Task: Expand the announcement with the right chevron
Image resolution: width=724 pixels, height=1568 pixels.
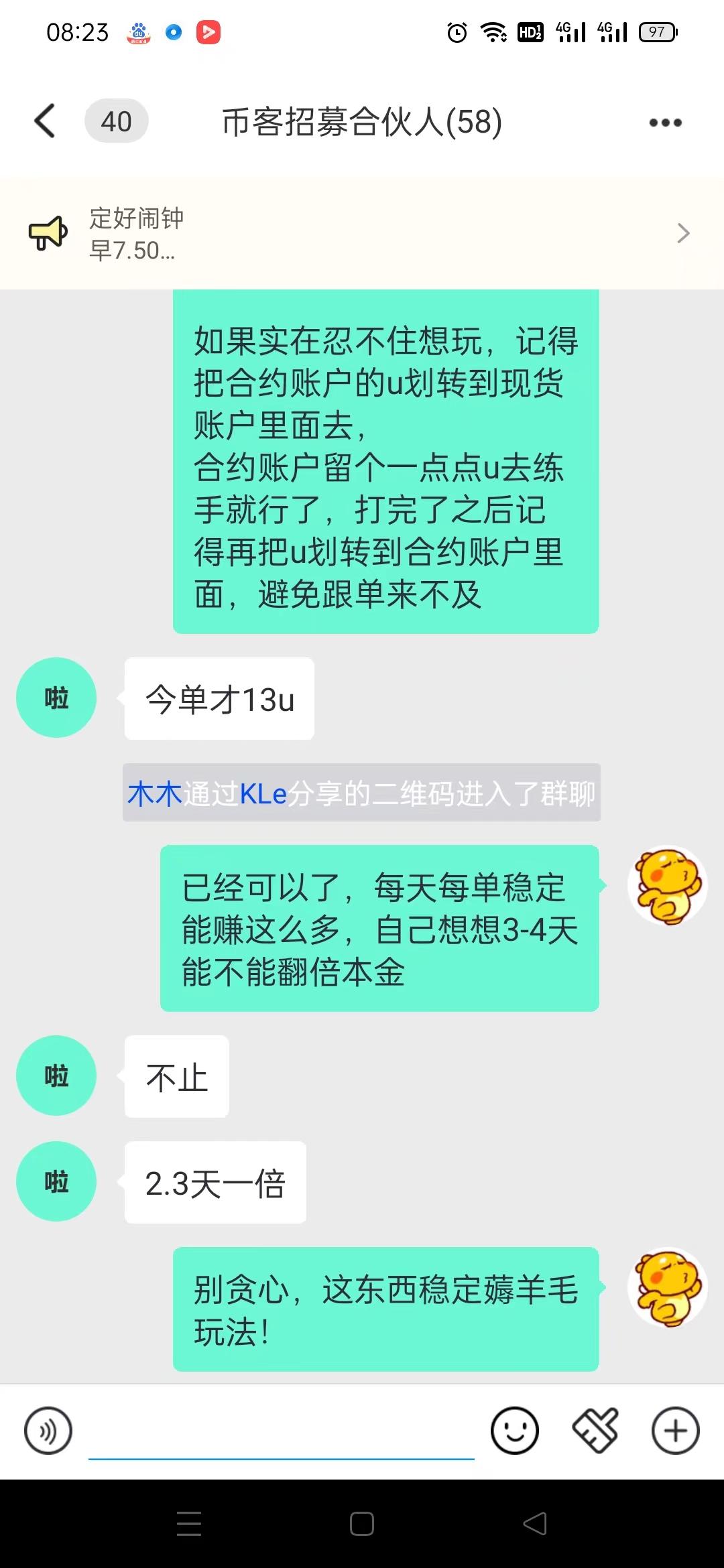Action: pos(683,233)
